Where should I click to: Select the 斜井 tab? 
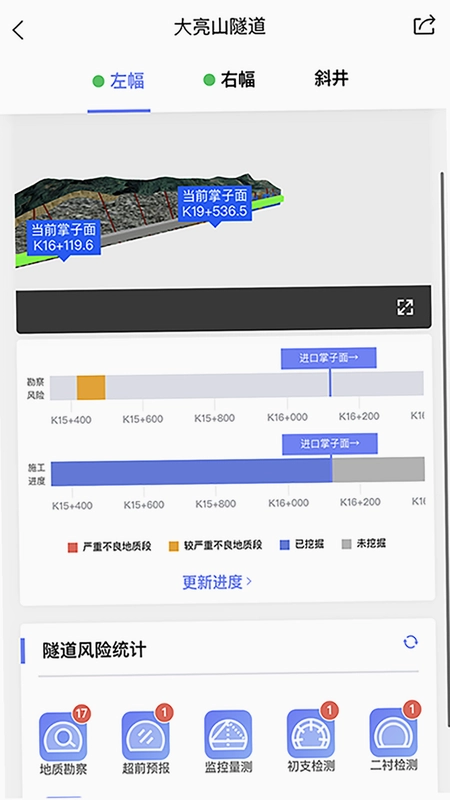pyautogui.click(x=331, y=79)
